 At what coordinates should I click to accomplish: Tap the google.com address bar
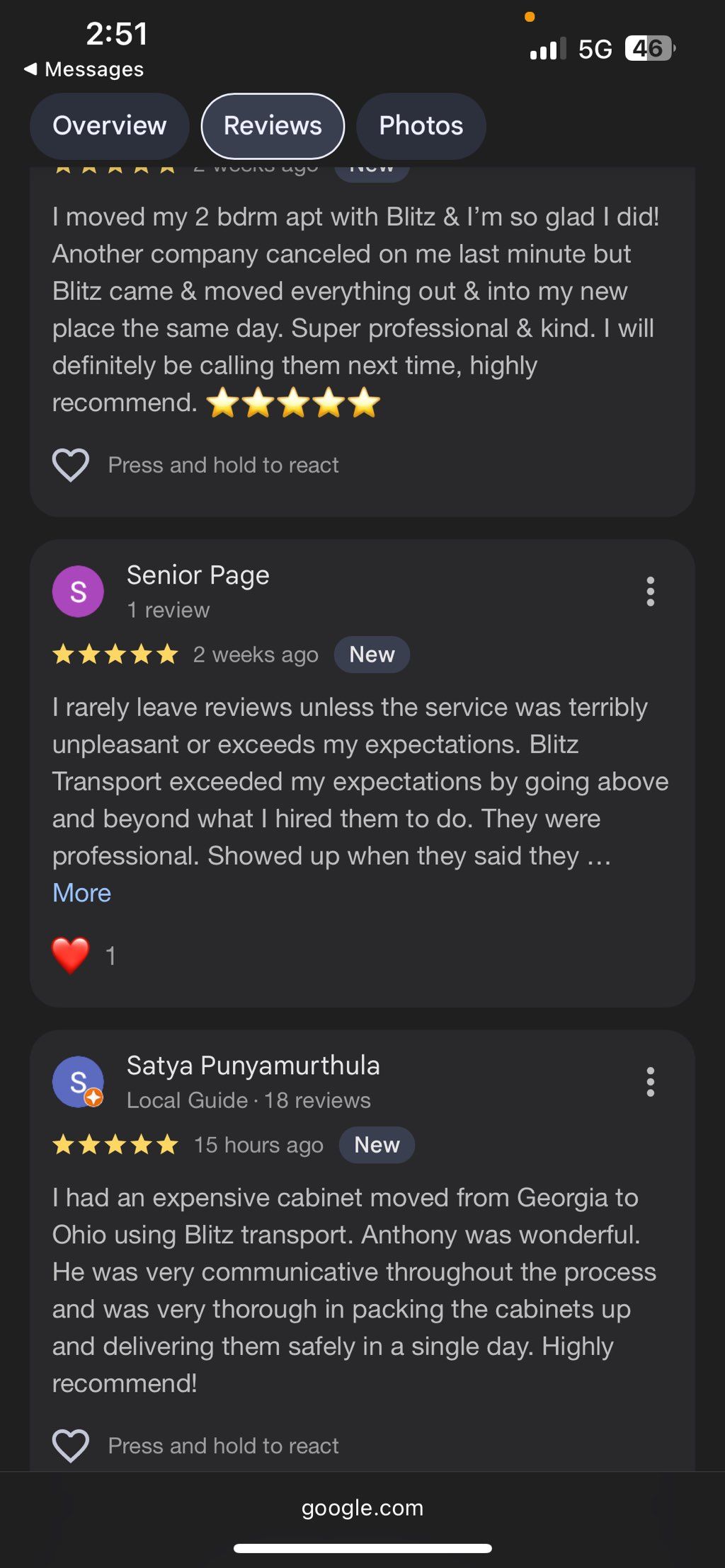pyautogui.click(x=362, y=1508)
